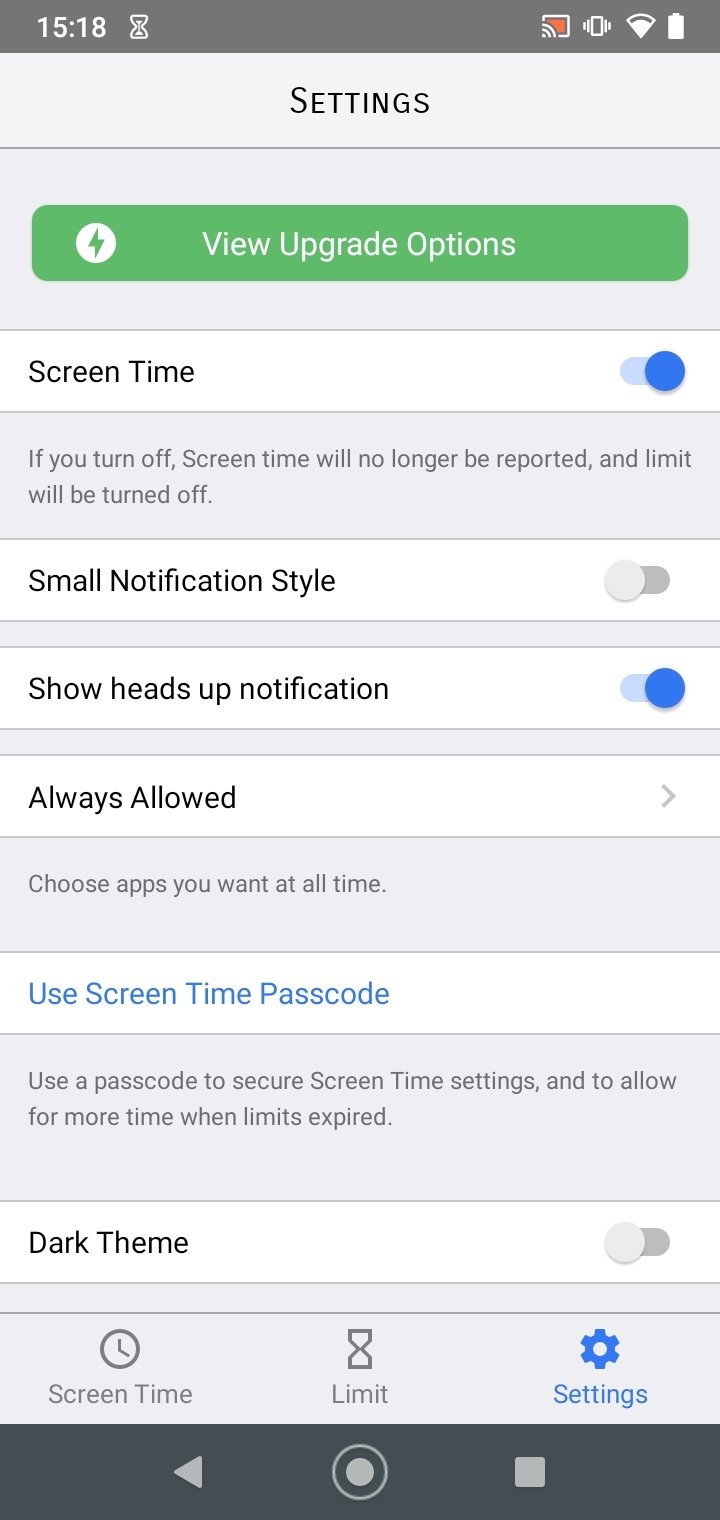The height and width of the screenshot is (1520, 720).
Task: Select Use Screen Time Passcode
Action: pyautogui.click(x=209, y=993)
